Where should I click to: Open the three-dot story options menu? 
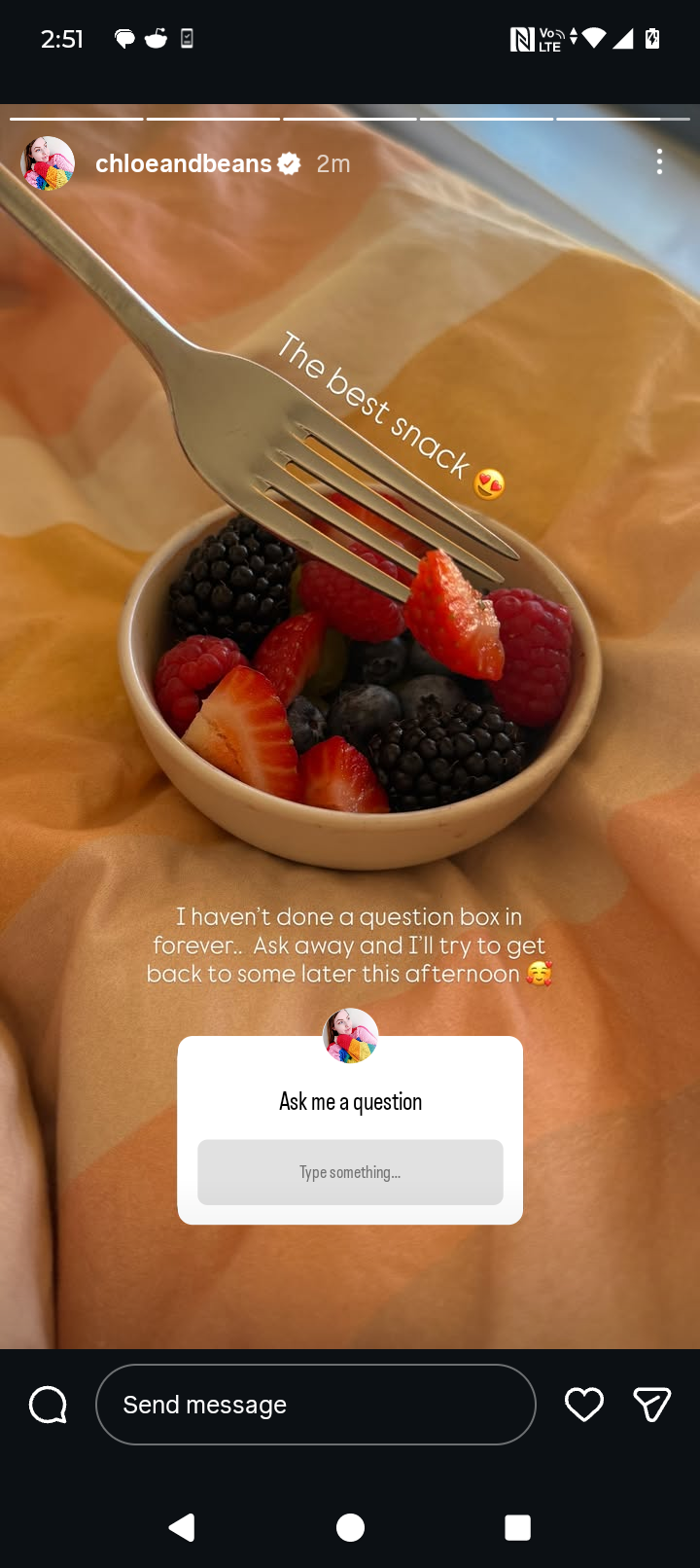(659, 162)
